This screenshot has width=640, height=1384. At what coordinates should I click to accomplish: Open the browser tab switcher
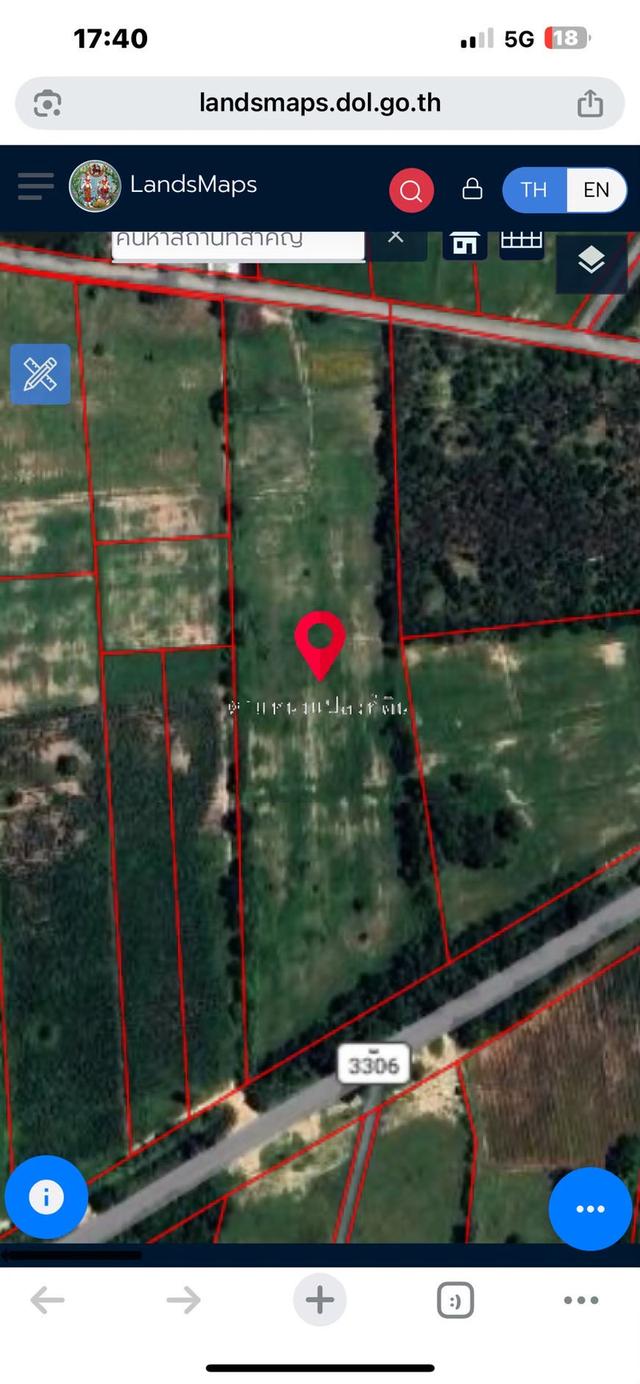coord(455,1300)
